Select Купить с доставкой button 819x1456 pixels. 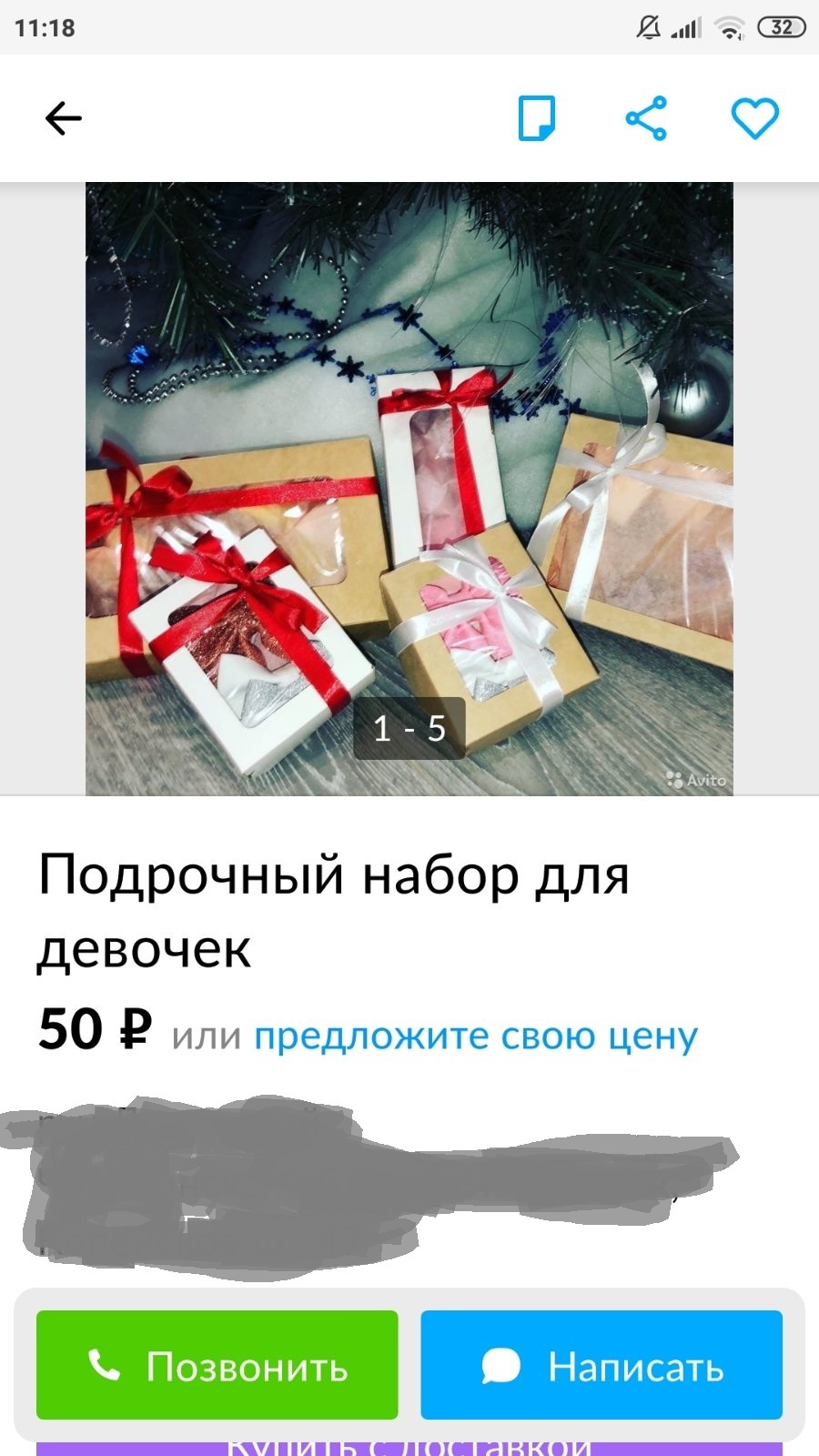click(x=409, y=1445)
